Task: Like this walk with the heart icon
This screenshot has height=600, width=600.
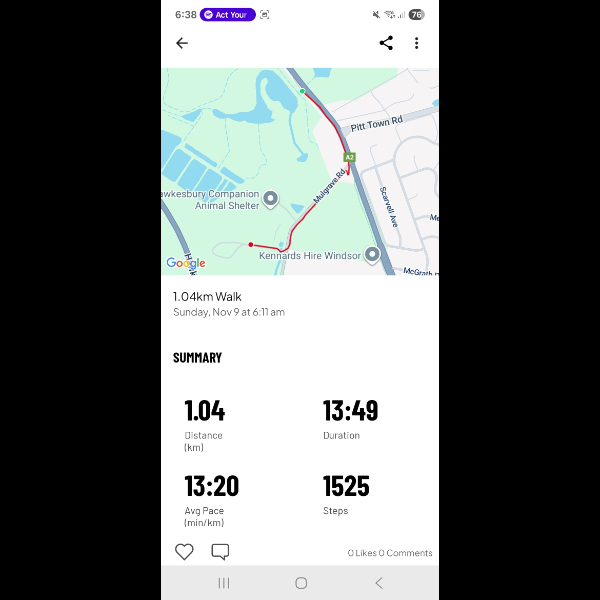Action: coord(184,552)
